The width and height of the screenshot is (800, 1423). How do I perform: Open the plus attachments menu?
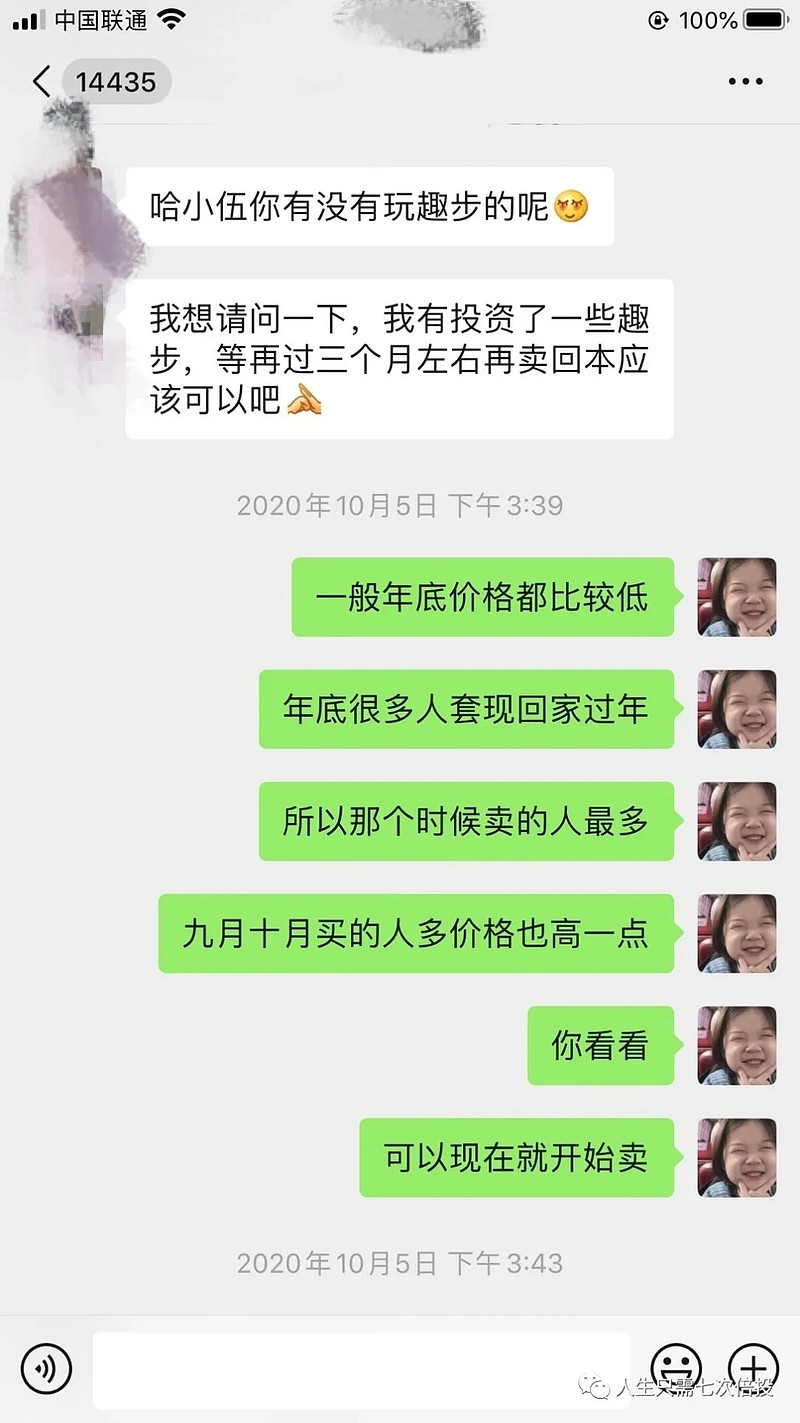tap(752, 1366)
